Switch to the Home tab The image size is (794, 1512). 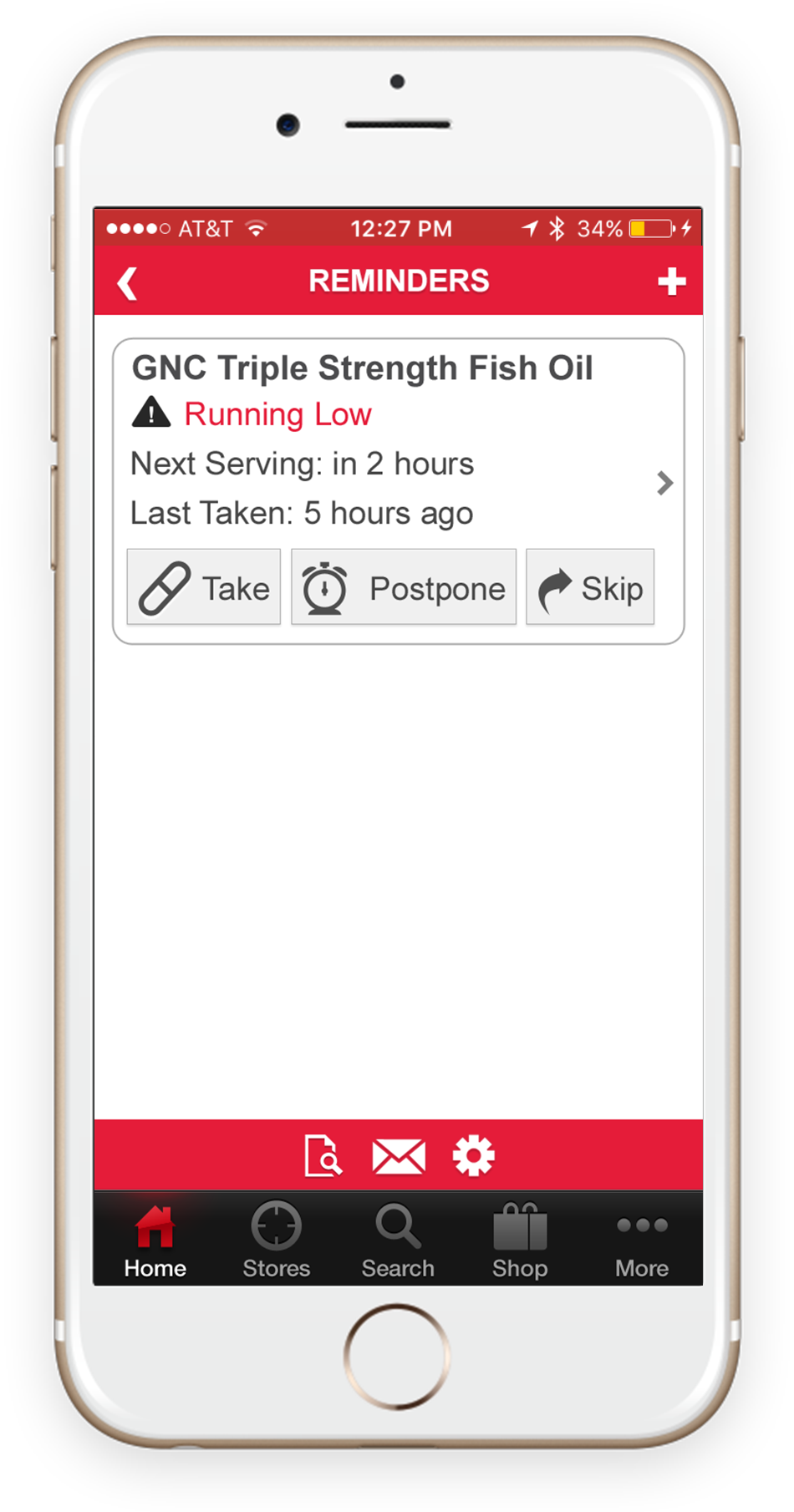pos(155,1241)
